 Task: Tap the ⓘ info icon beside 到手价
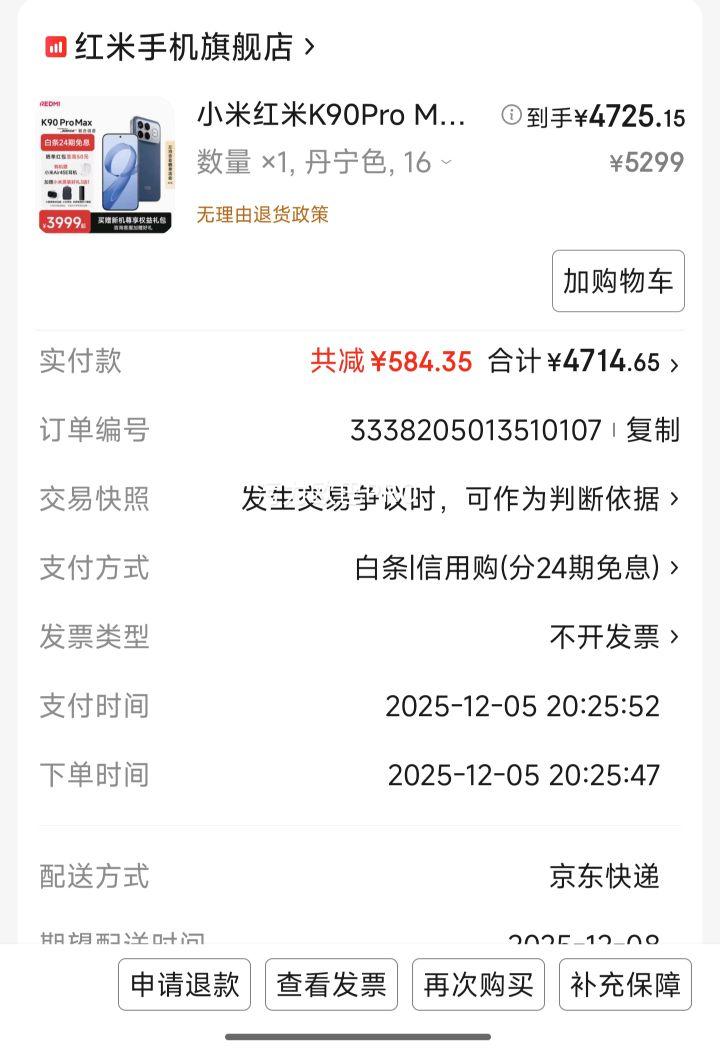[x=513, y=113]
